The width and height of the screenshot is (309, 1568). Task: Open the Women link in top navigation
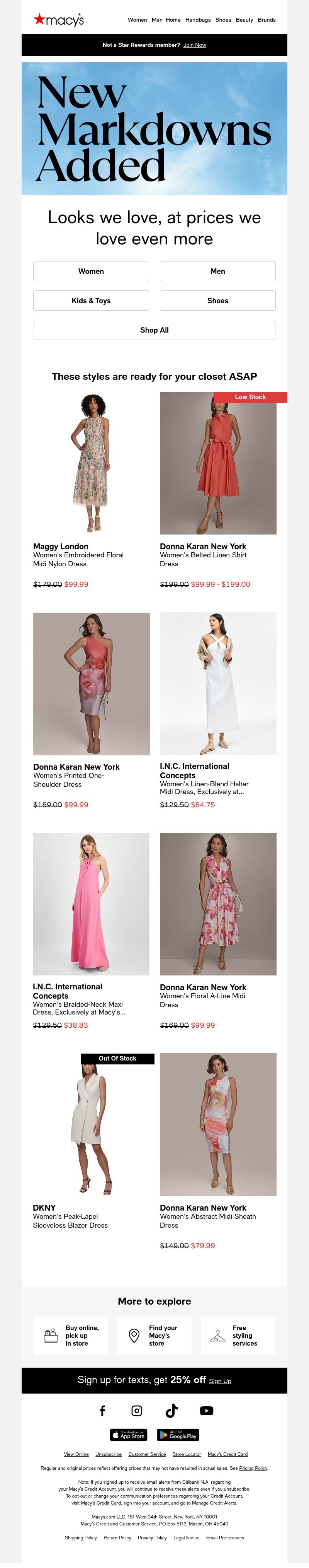[137, 20]
